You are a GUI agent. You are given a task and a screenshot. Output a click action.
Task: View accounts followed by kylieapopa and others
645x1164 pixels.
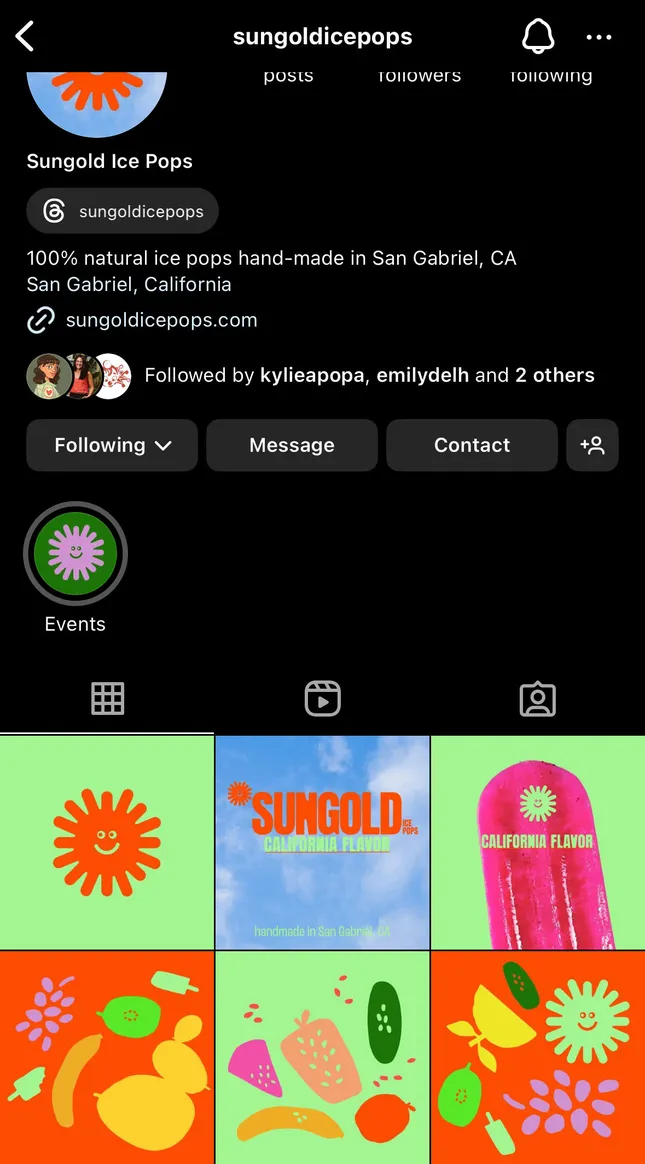coord(369,375)
